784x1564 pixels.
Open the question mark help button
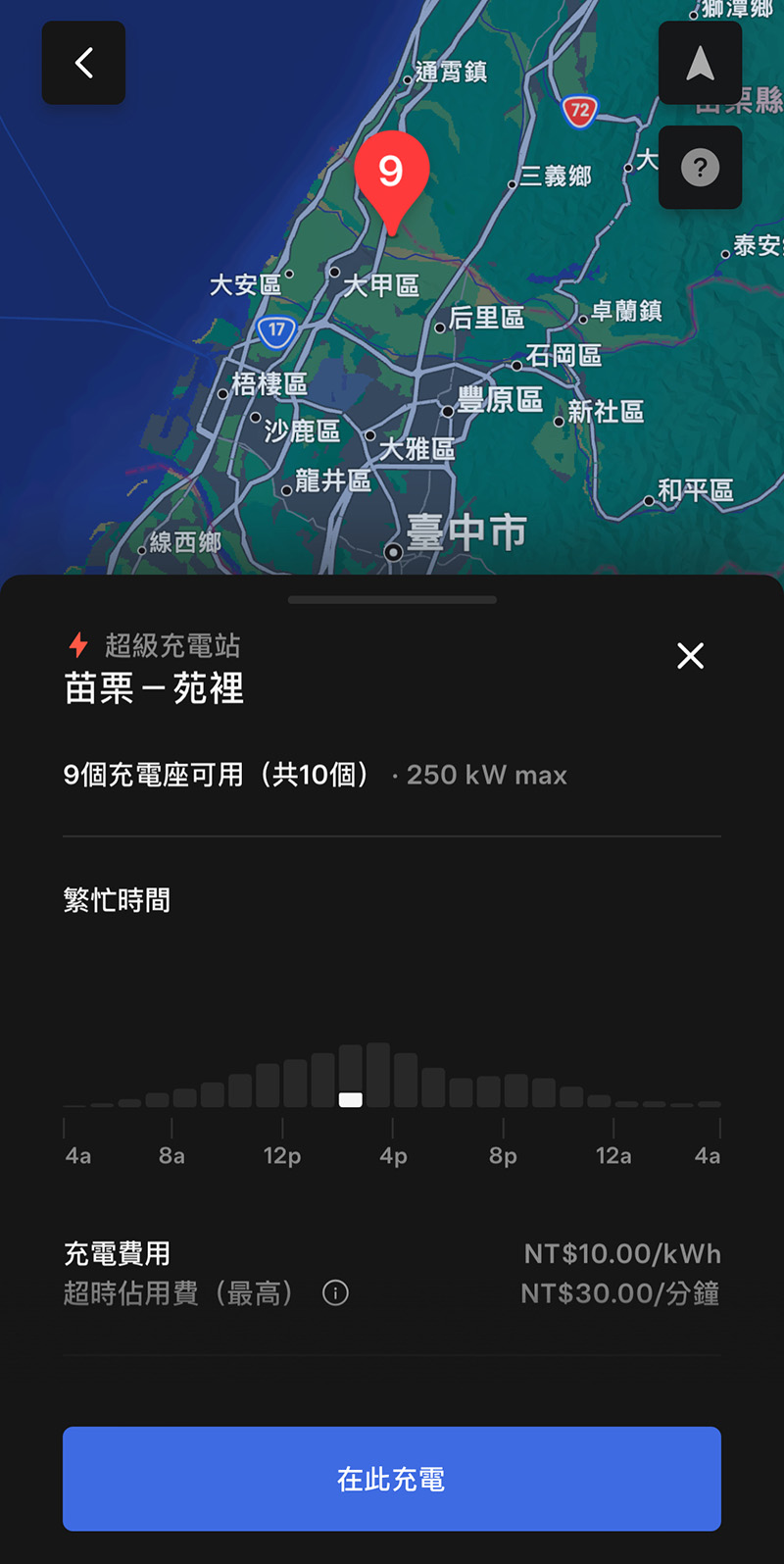(x=700, y=168)
